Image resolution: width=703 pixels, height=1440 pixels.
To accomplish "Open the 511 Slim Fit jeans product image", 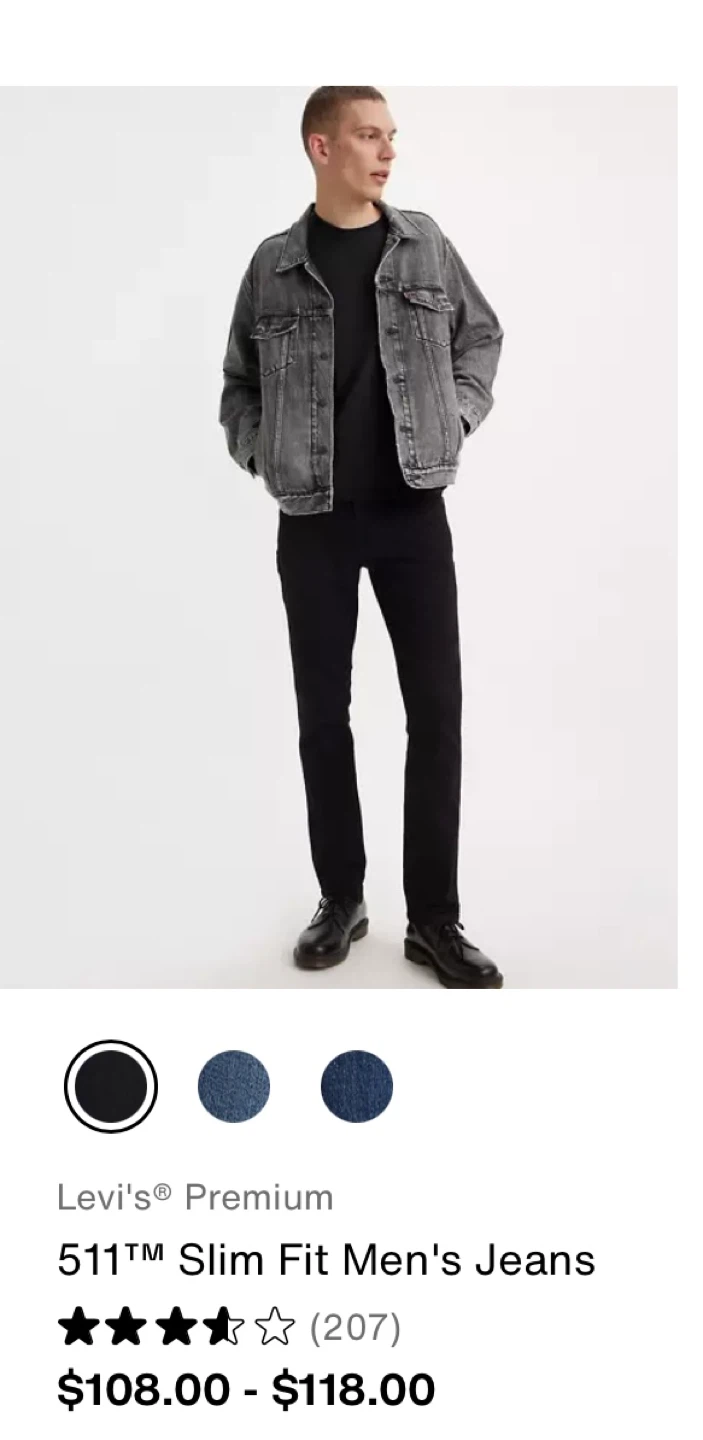I will pyautogui.click(x=338, y=537).
